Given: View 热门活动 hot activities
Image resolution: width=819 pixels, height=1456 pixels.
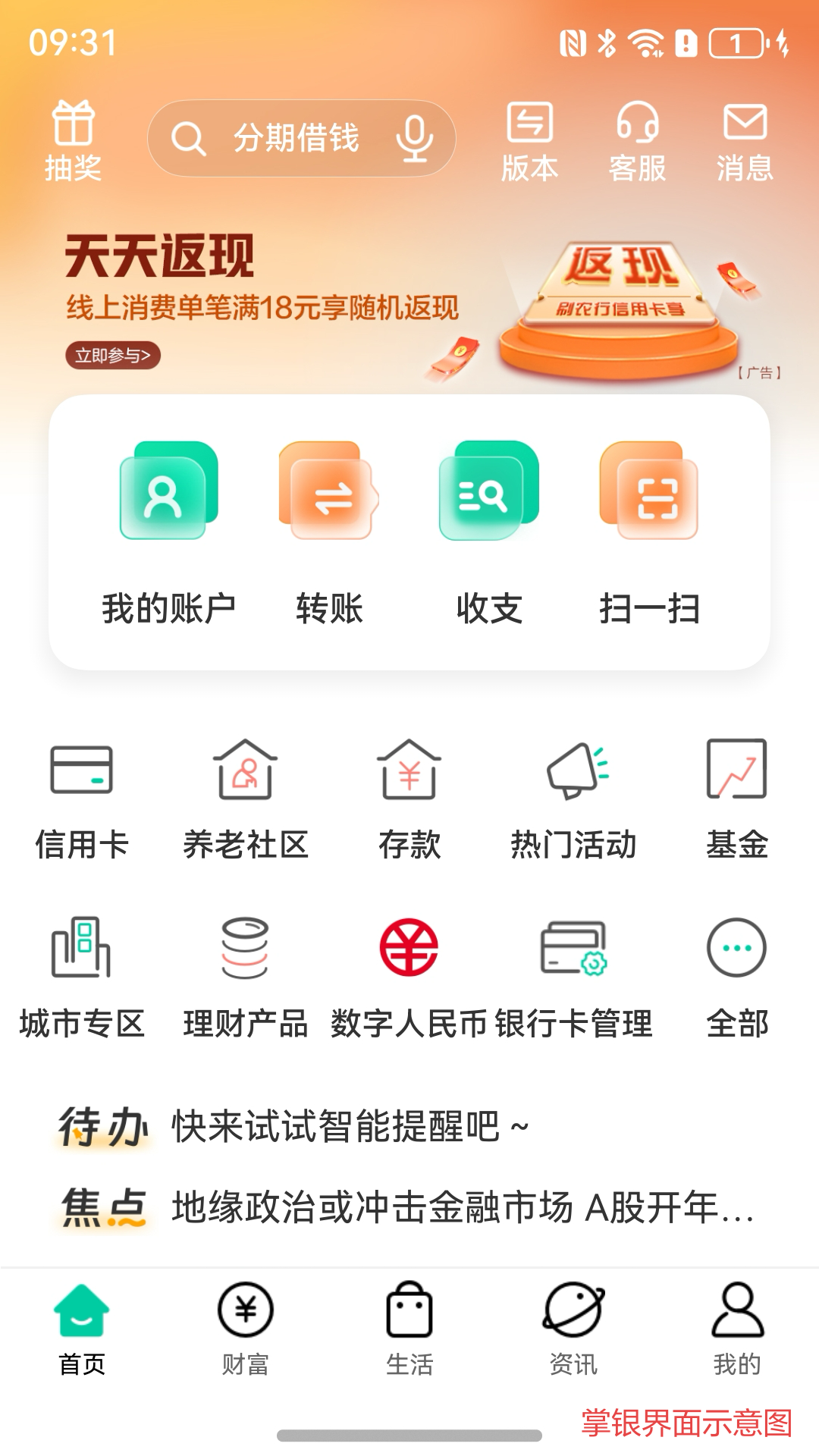Looking at the screenshot, I should coord(574,796).
